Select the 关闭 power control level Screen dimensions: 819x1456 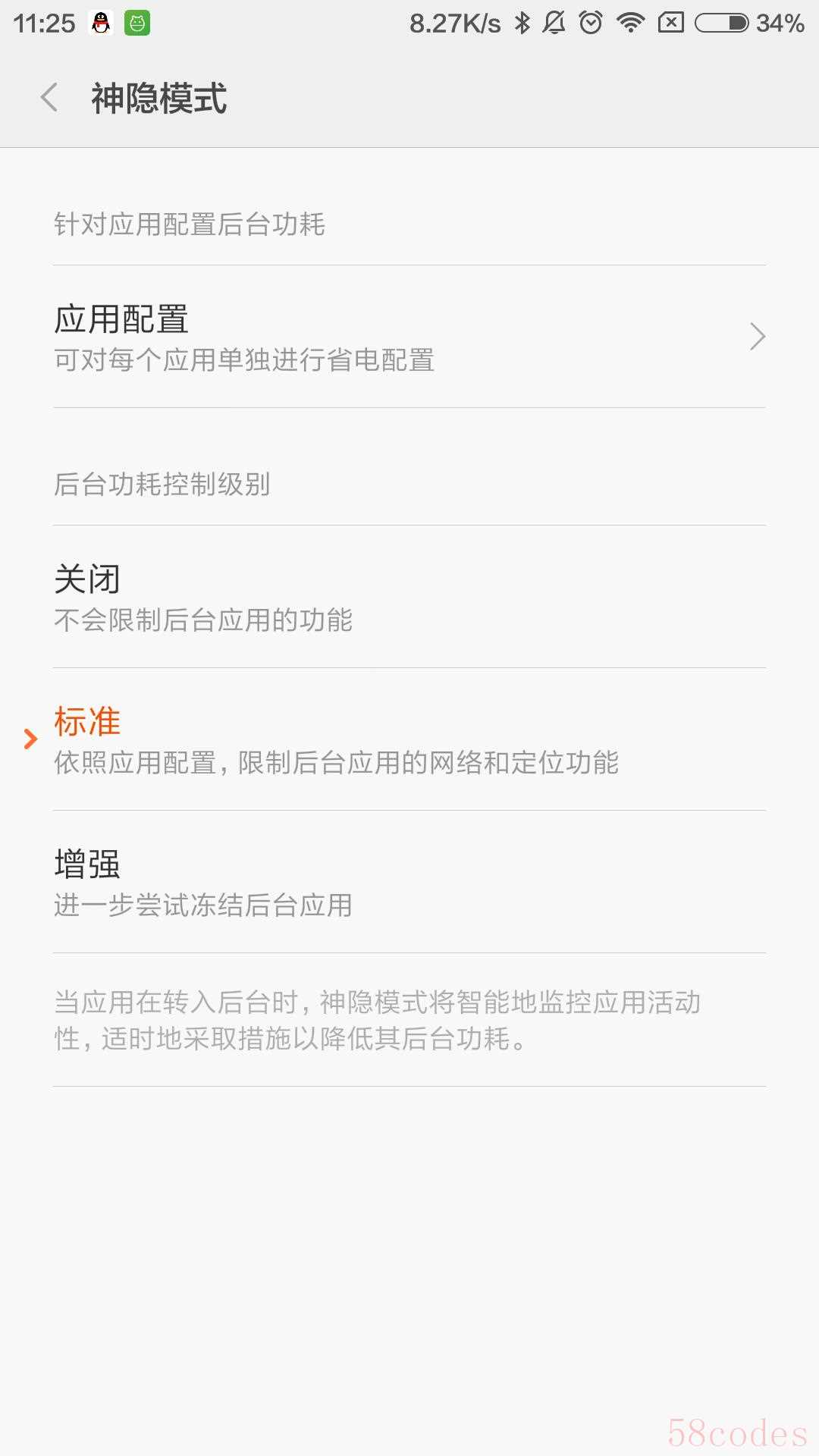pyautogui.click(x=409, y=597)
